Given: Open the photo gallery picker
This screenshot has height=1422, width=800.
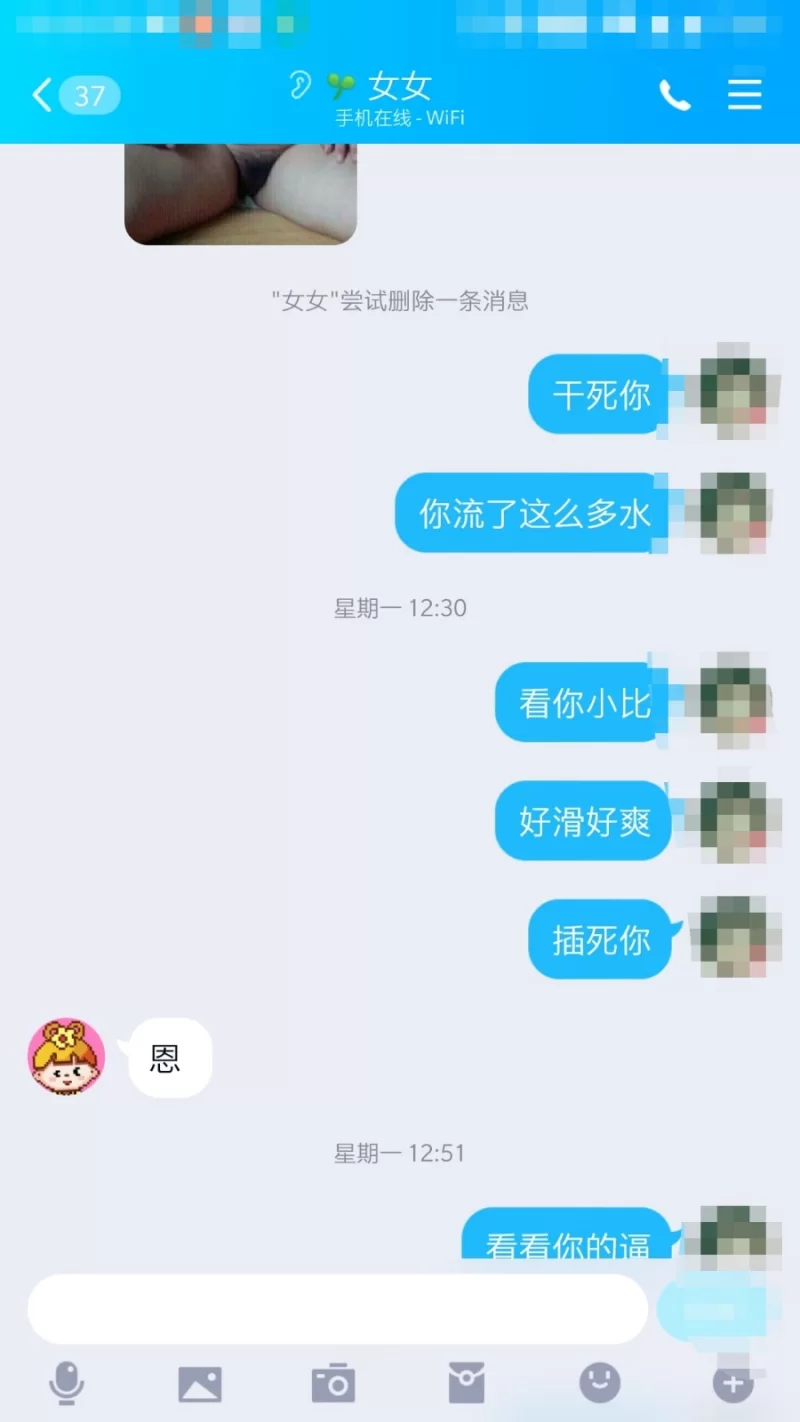Looking at the screenshot, I should click(200, 1384).
